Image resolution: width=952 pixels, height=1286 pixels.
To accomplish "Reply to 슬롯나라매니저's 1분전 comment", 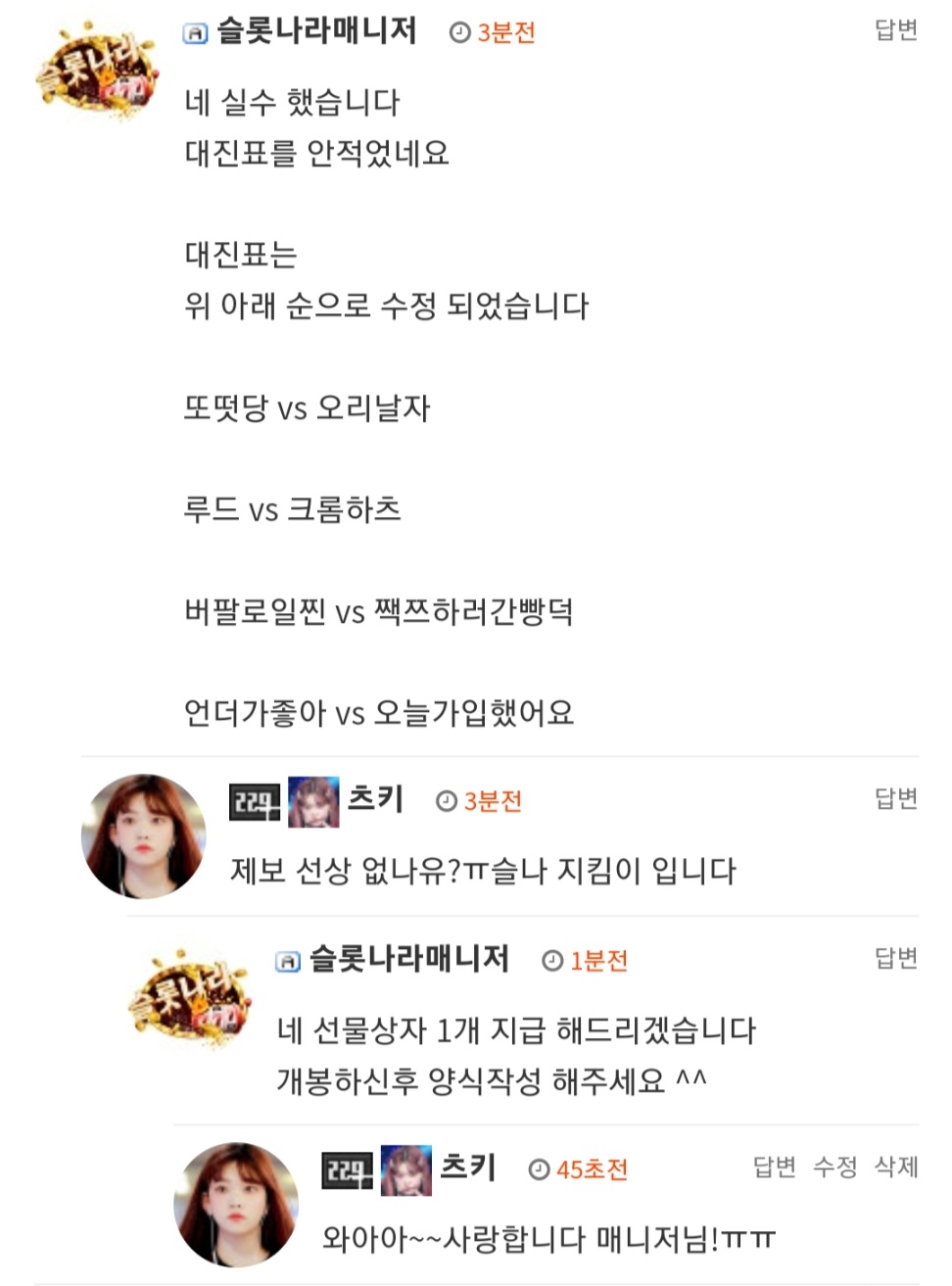I will click(896, 958).
